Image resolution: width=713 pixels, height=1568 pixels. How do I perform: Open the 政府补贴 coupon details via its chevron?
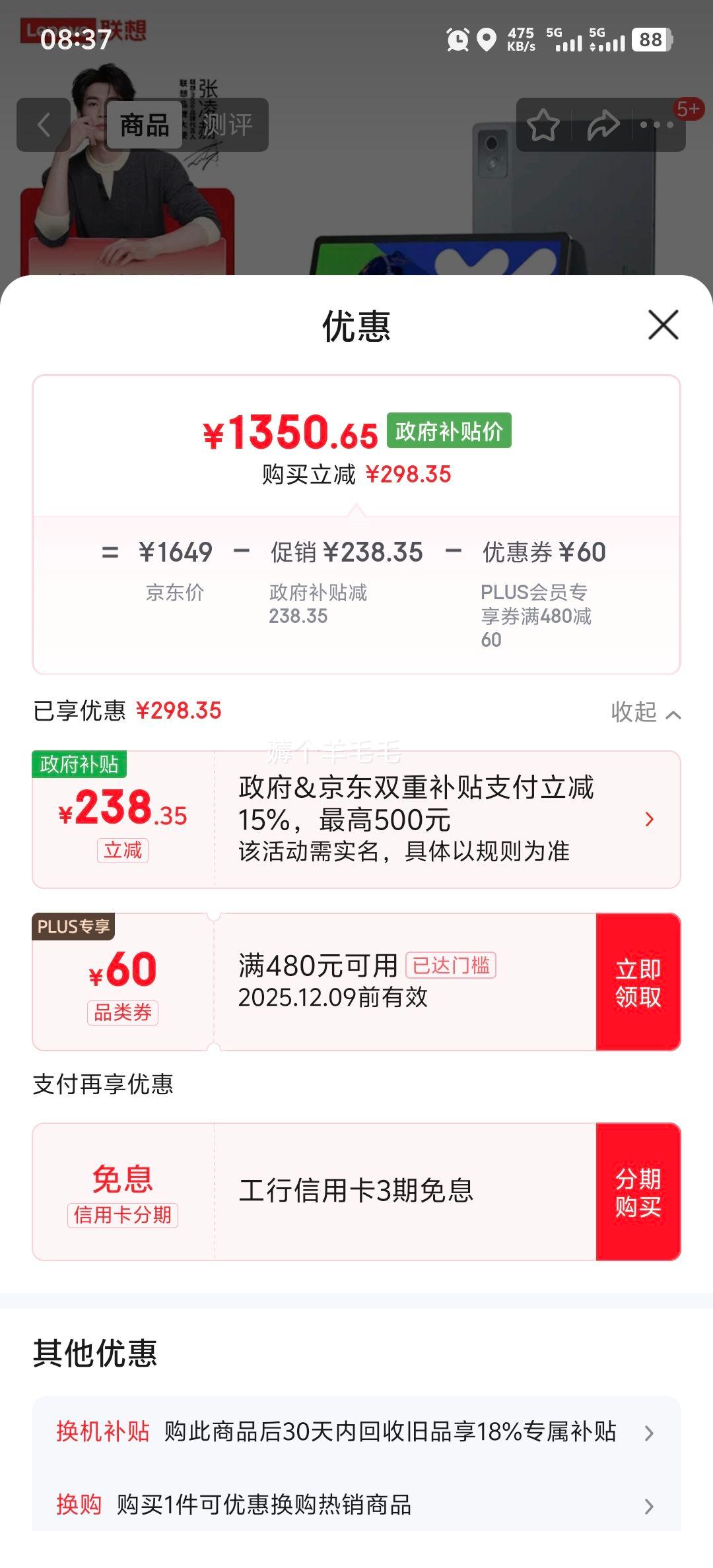click(x=650, y=819)
